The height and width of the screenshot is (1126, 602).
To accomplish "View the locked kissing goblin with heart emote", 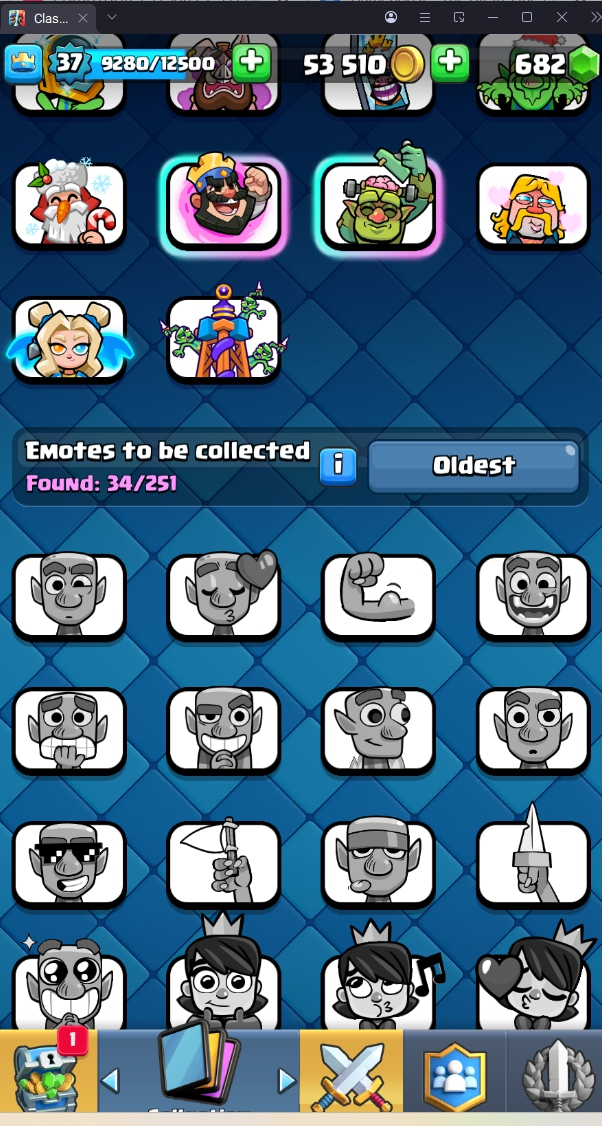I will point(223,596).
